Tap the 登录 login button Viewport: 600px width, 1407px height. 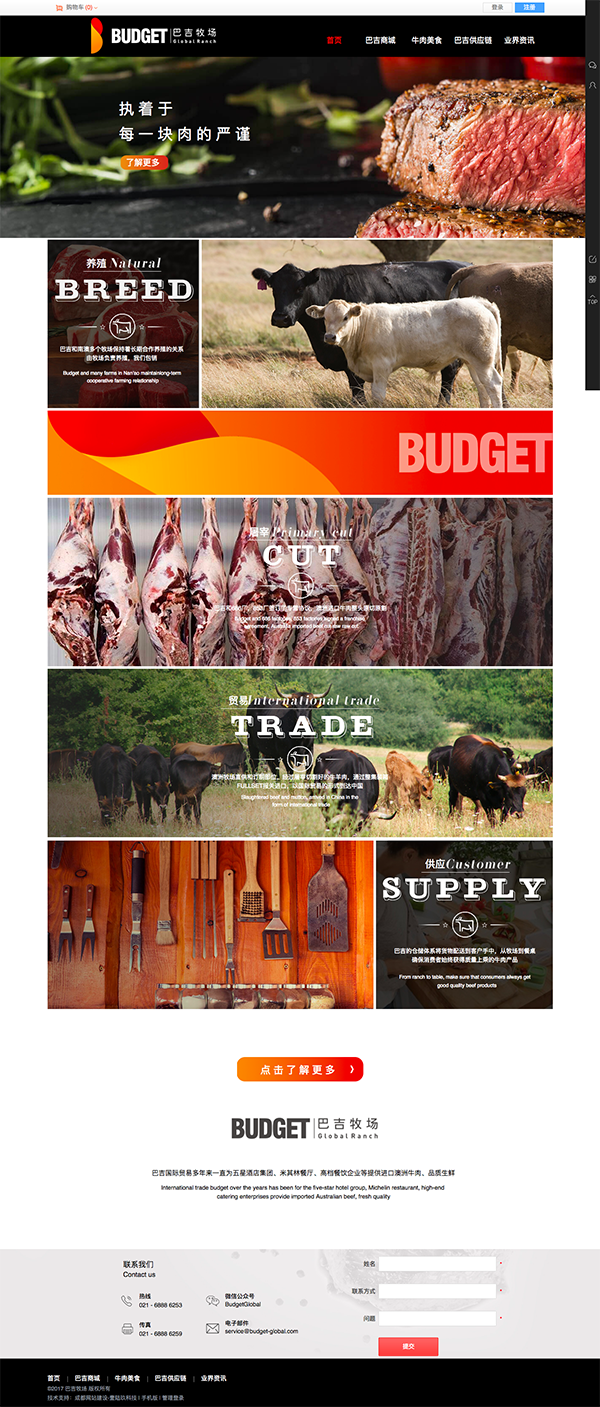[x=498, y=7]
